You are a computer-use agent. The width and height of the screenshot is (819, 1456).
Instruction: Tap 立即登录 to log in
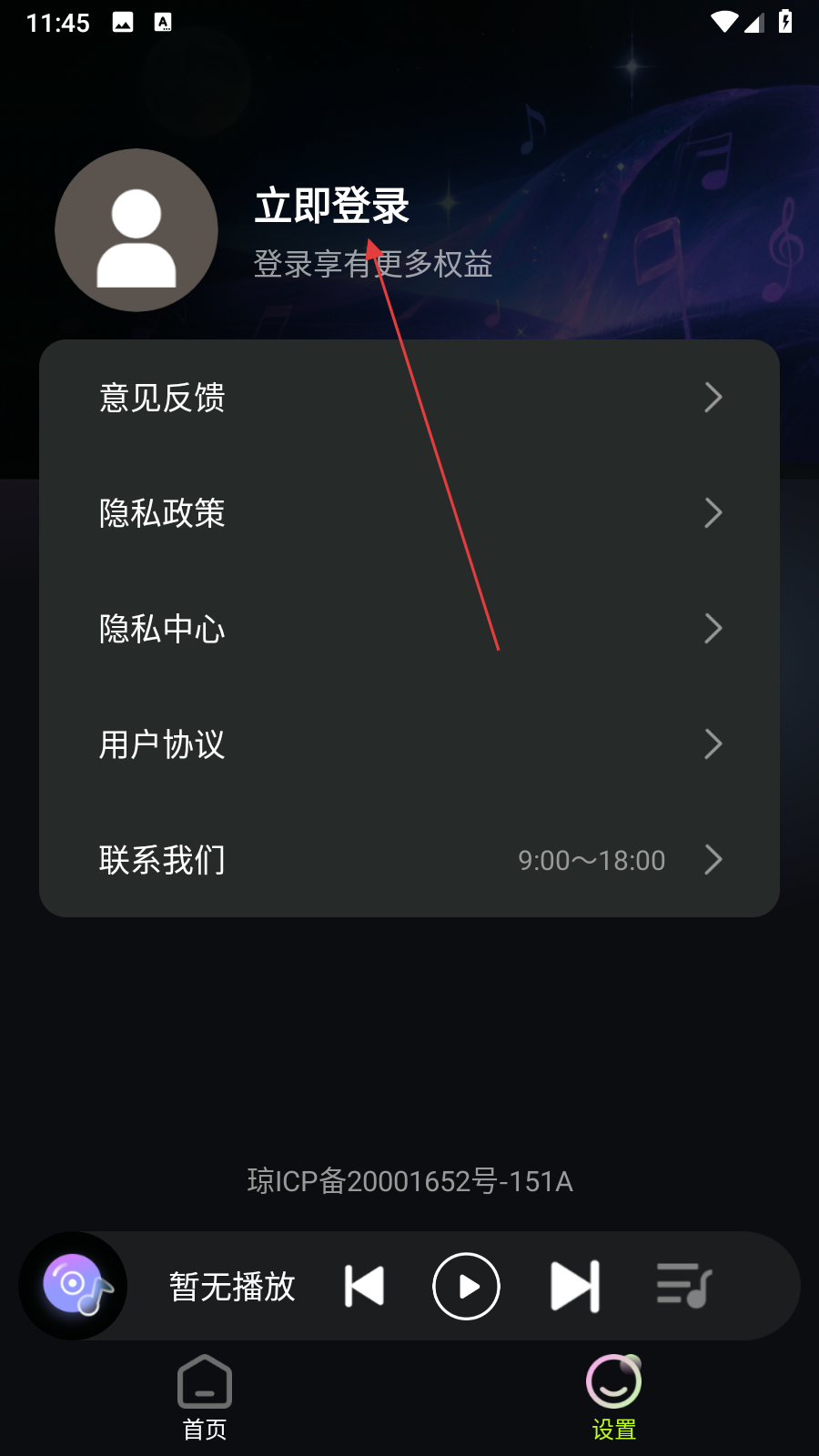coord(331,206)
